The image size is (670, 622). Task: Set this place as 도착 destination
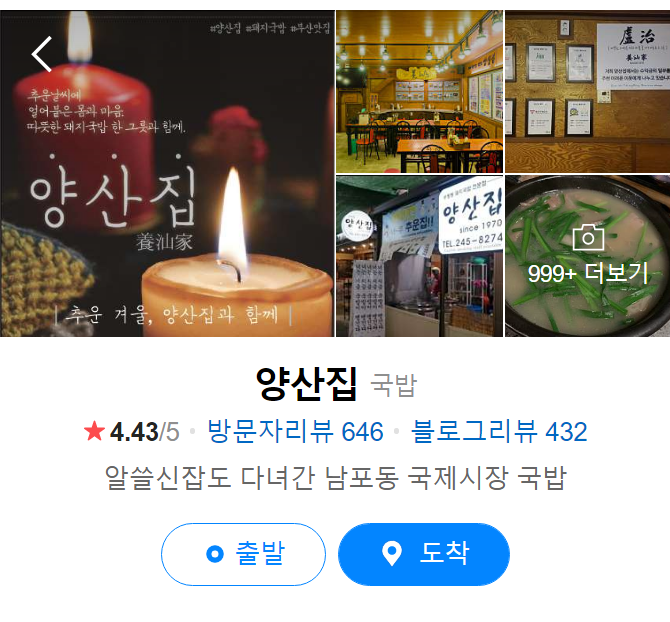pyautogui.click(x=424, y=554)
